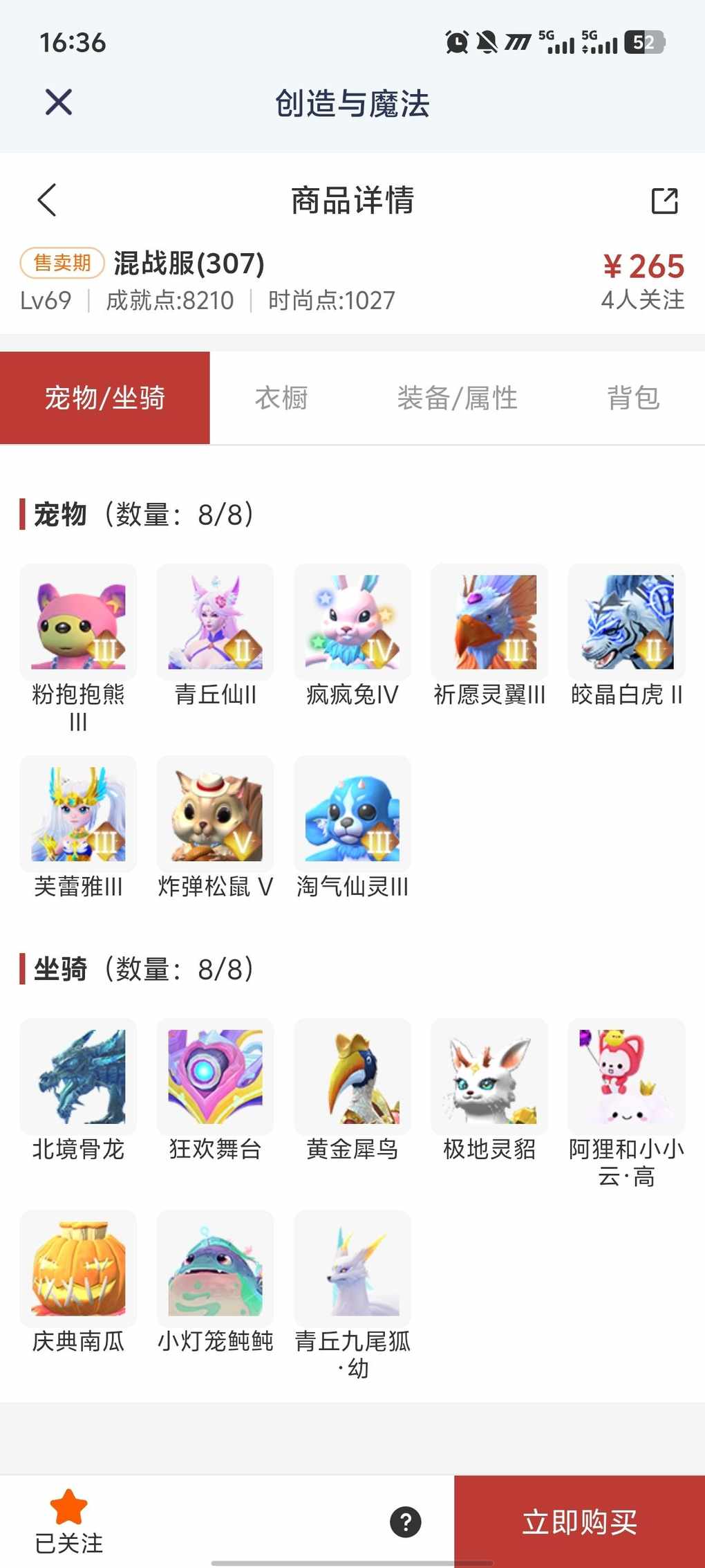Open the 庆典南瓜 mount tile
Viewport: 705px width, 1568px height.
pyautogui.click(x=78, y=1269)
